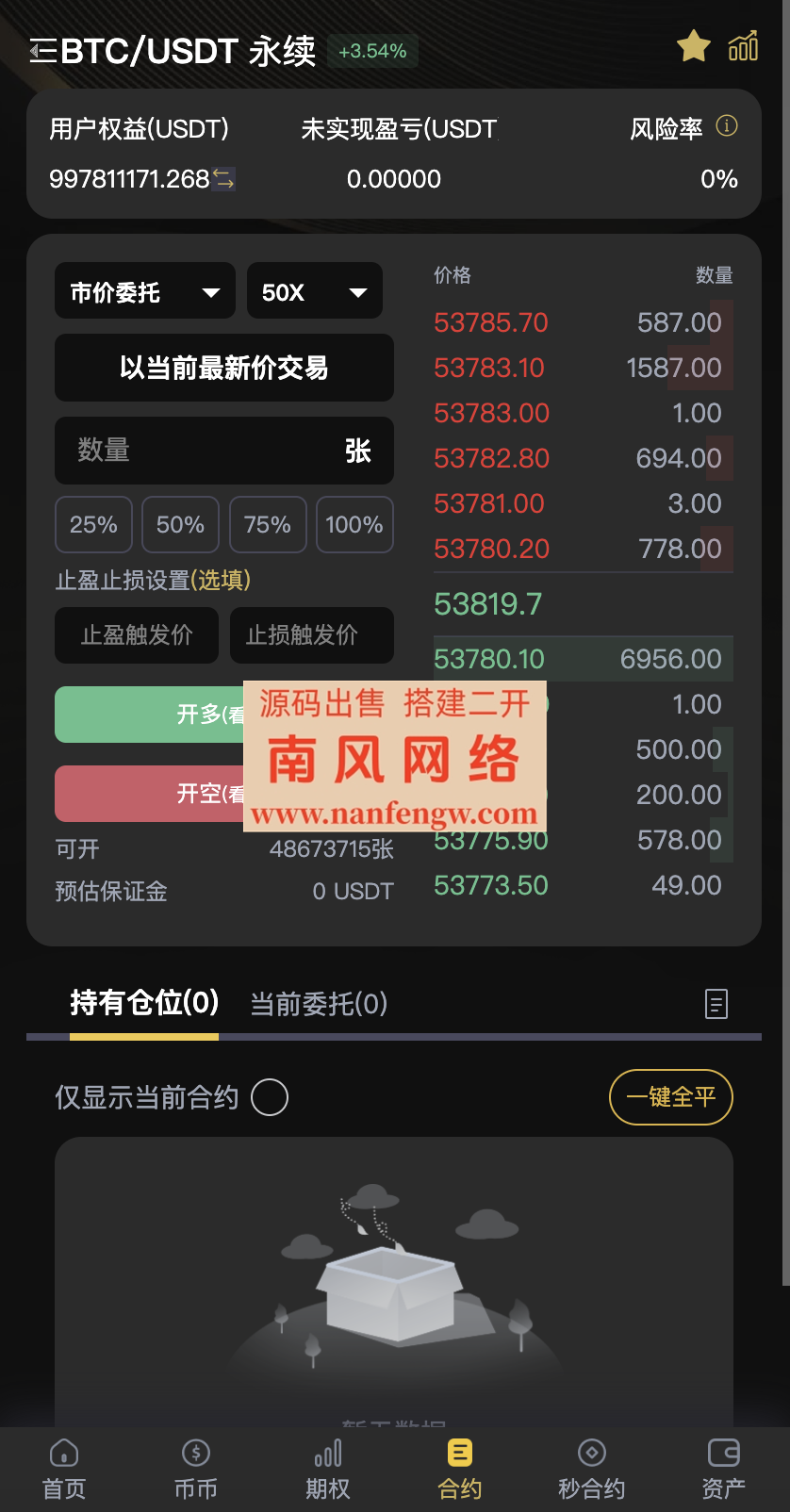Go to the 资产 assets tab

click(723, 1469)
